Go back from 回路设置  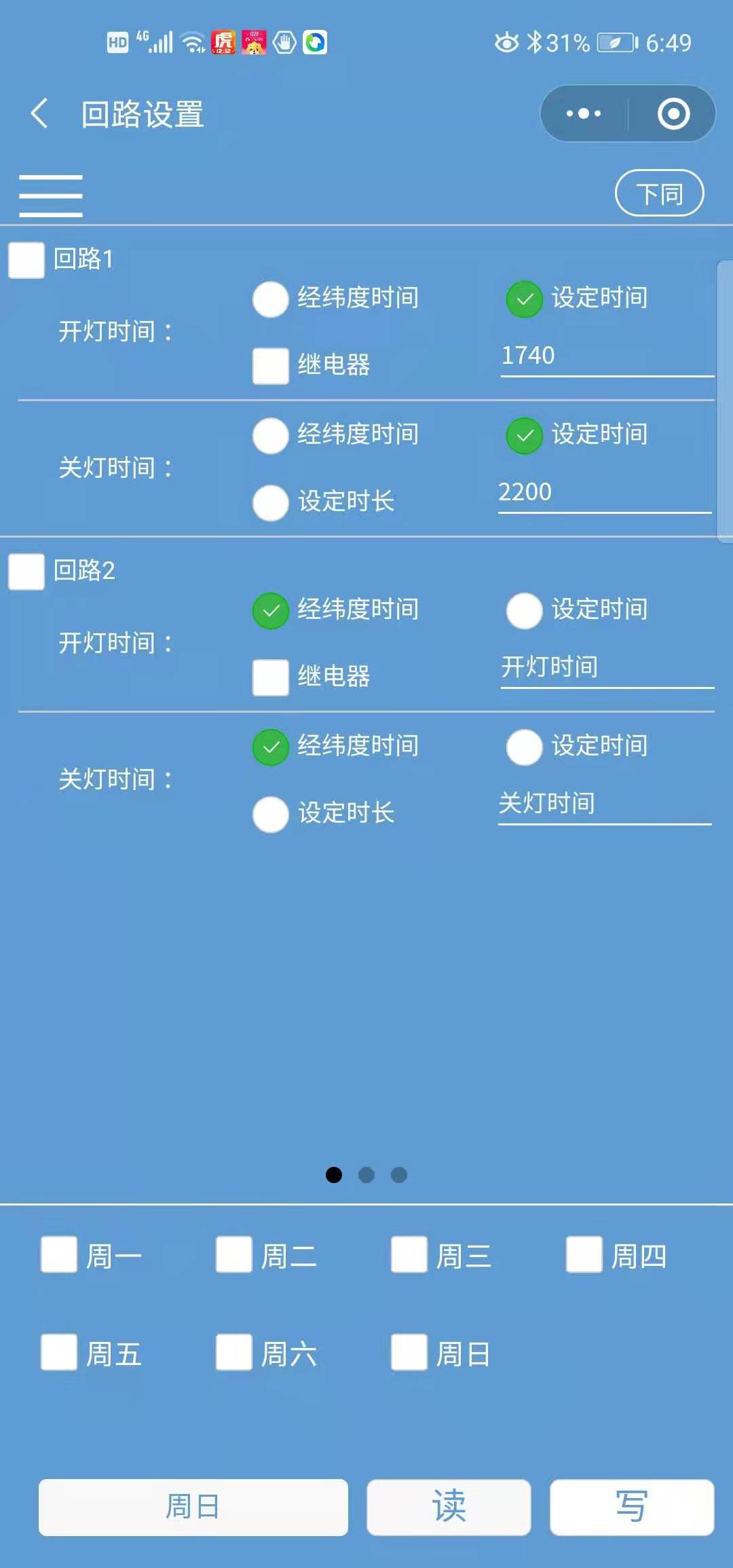click(39, 113)
